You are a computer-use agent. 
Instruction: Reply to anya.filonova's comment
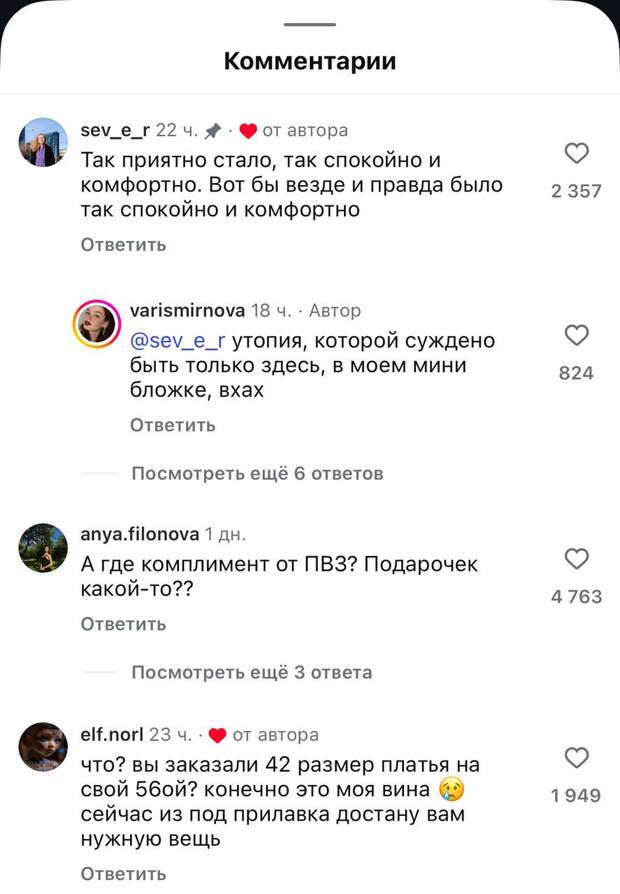(x=123, y=624)
